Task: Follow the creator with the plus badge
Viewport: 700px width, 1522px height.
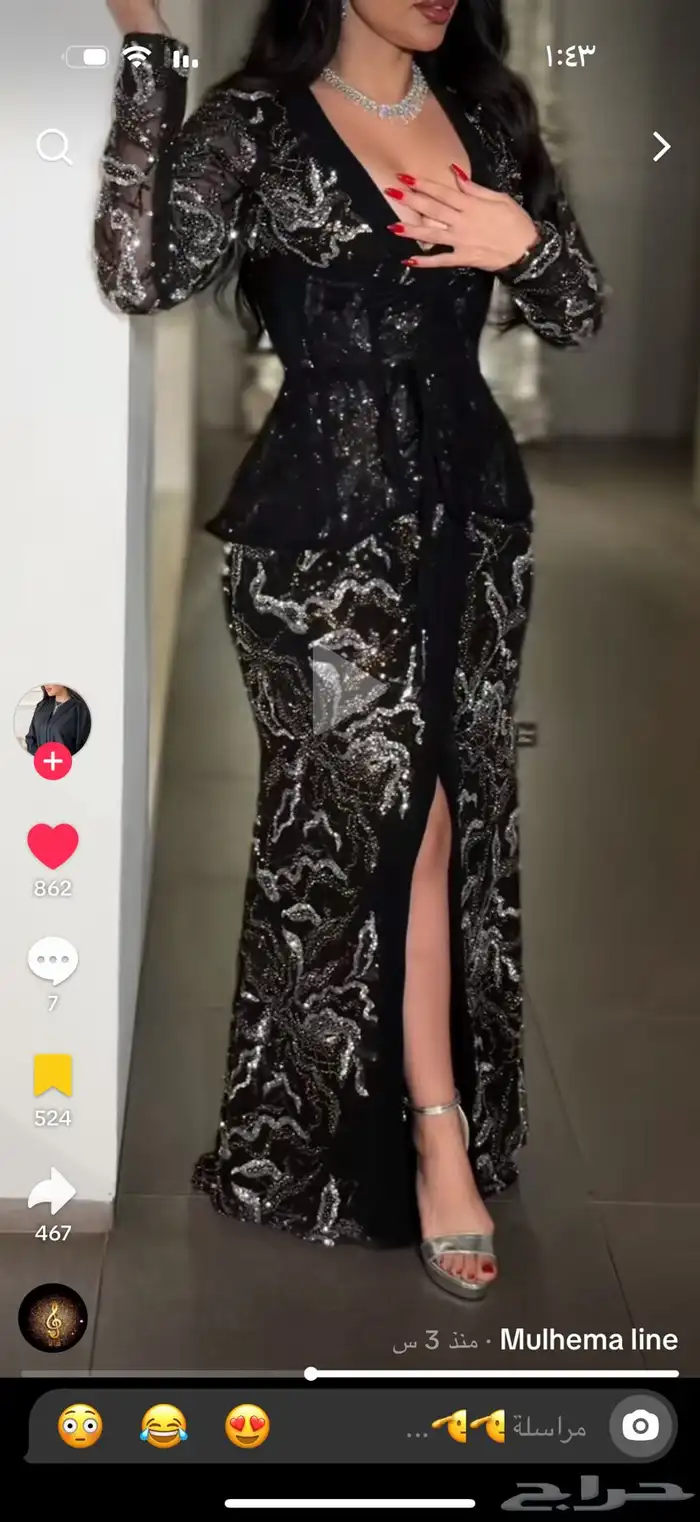Action: tap(52, 763)
